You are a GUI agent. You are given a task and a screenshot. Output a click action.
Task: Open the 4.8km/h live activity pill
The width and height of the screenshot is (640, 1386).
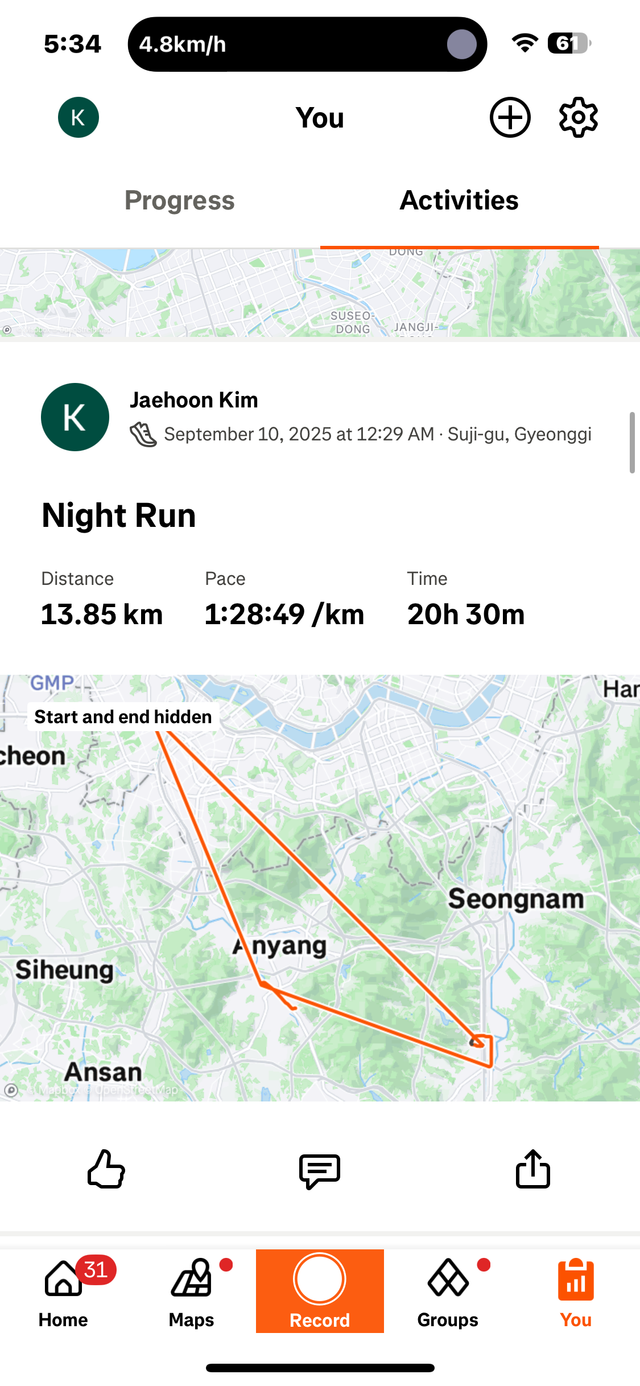pos(307,44)
